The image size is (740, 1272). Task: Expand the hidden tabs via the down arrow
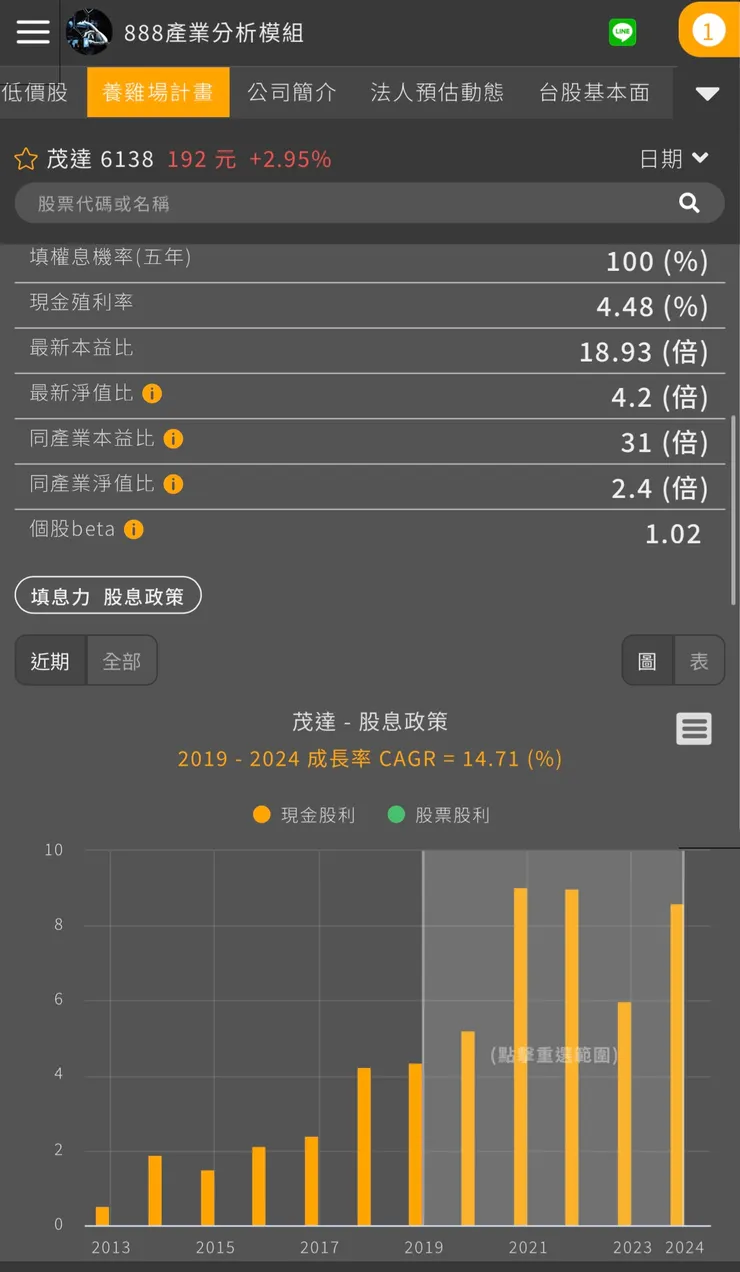[x=707, y=93]
